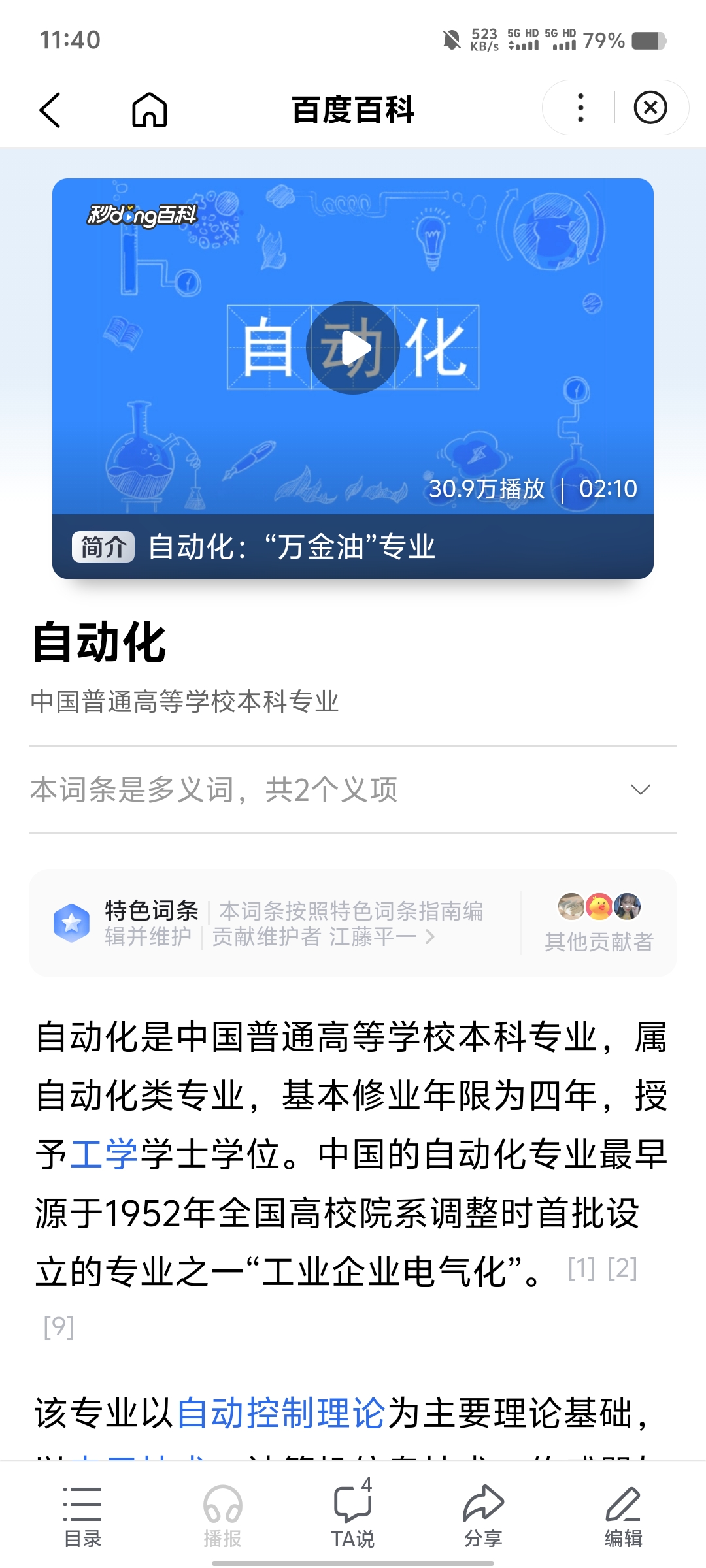Open the three-dot overflow menu
Image resolution: width=706 pixels, height=1568 pixels.
pos(580,108)
